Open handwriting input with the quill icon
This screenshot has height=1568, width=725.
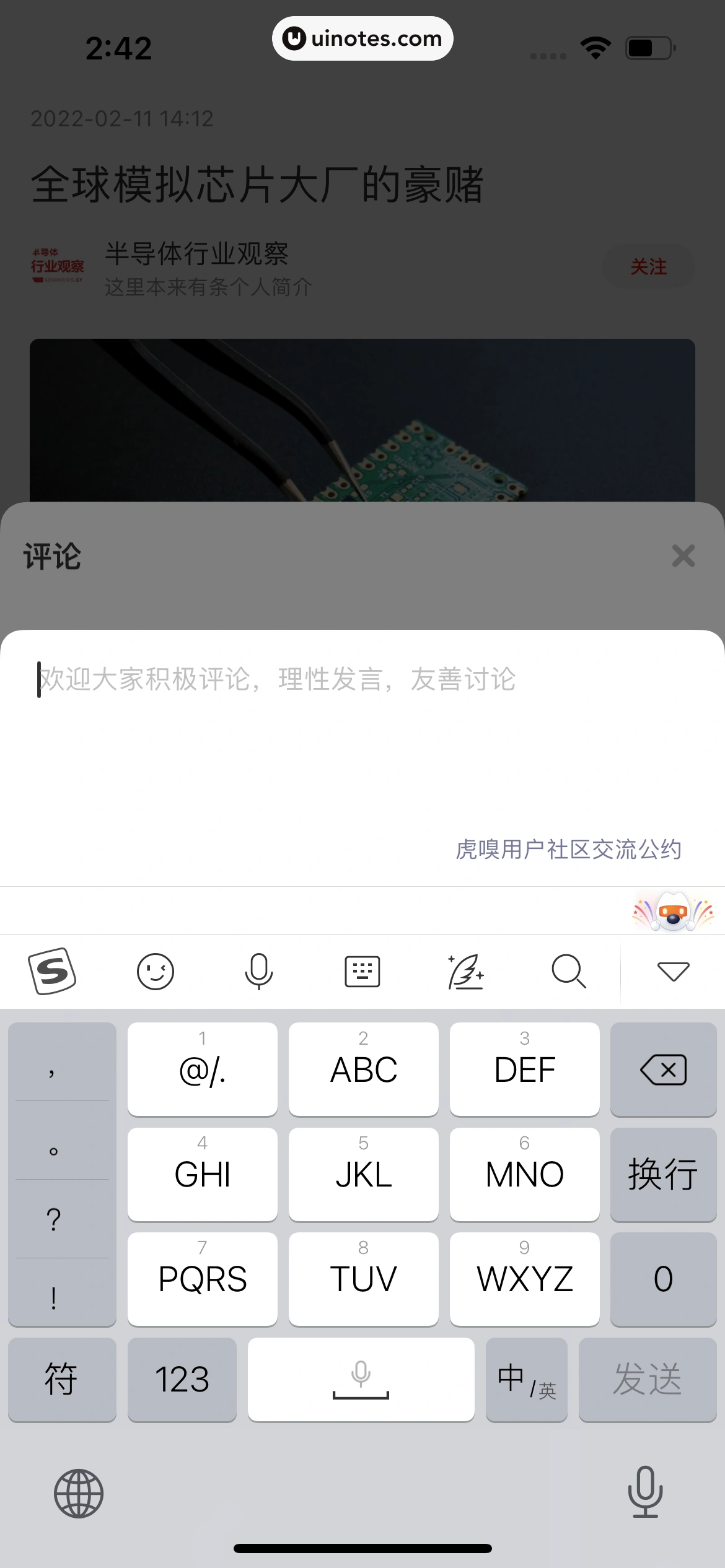click(x=465, y=971)
